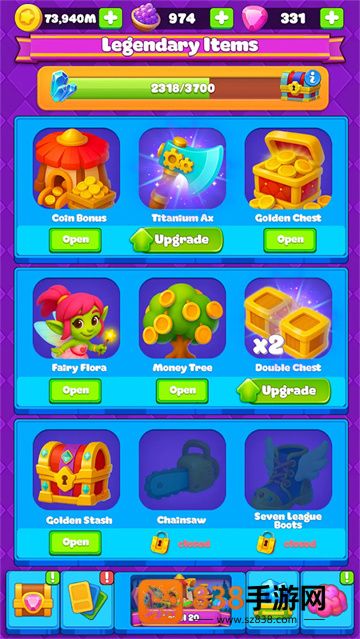Switch to the pink brain tab
This screenshot has height=639, width=360.
coord(327,600)
